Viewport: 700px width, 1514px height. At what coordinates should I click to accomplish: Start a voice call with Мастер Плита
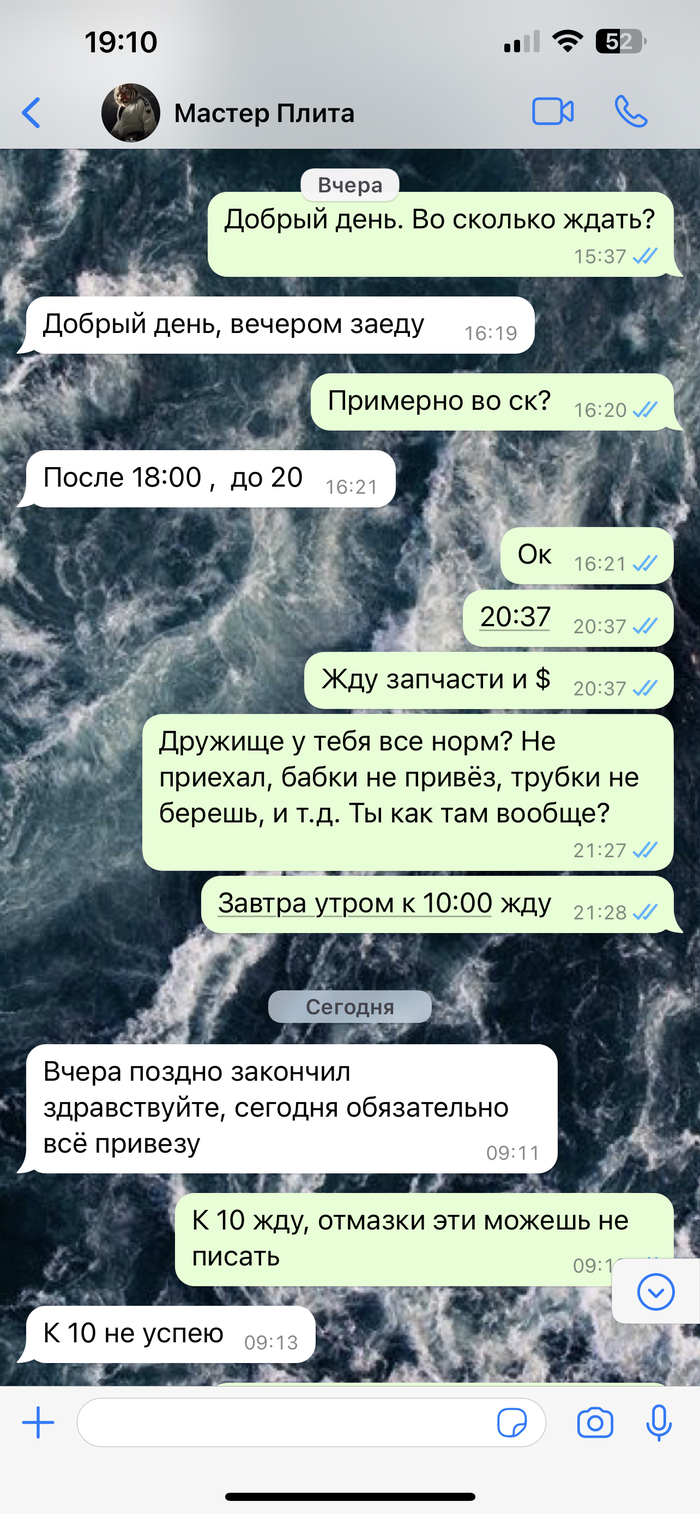631,112
